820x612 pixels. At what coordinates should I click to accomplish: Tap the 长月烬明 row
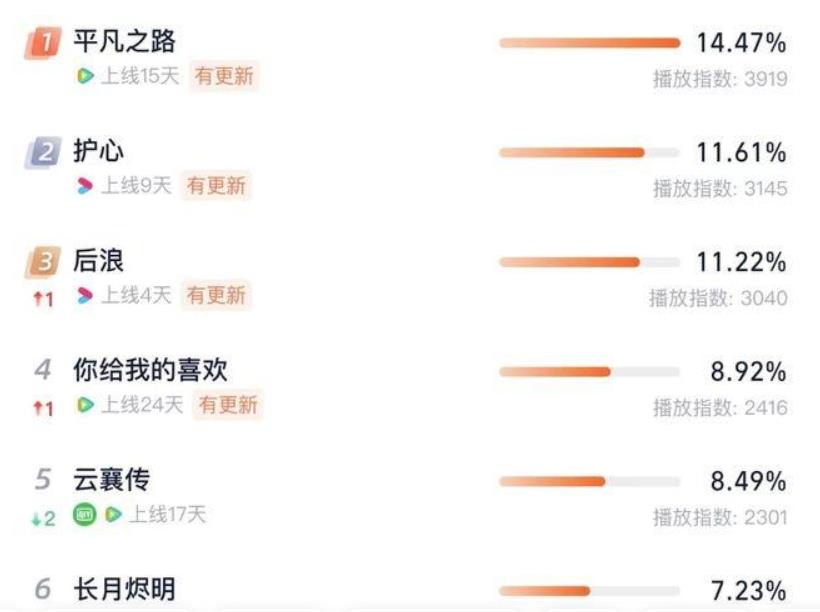point(125,590)
